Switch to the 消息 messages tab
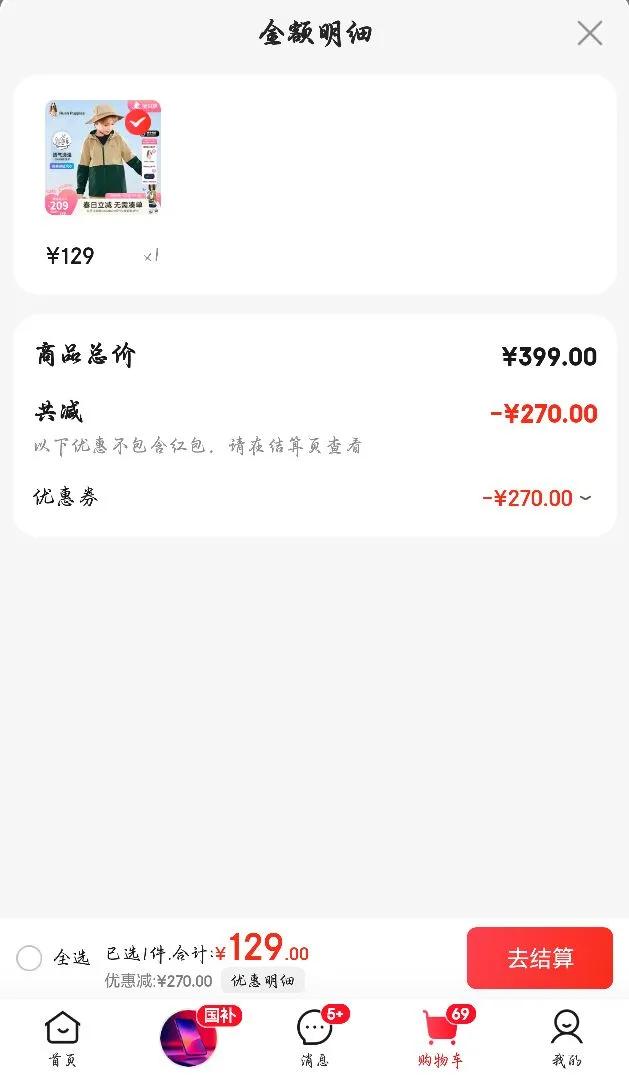The image size is (629, 1081). pyautogui.click(x=315, y=1038)
